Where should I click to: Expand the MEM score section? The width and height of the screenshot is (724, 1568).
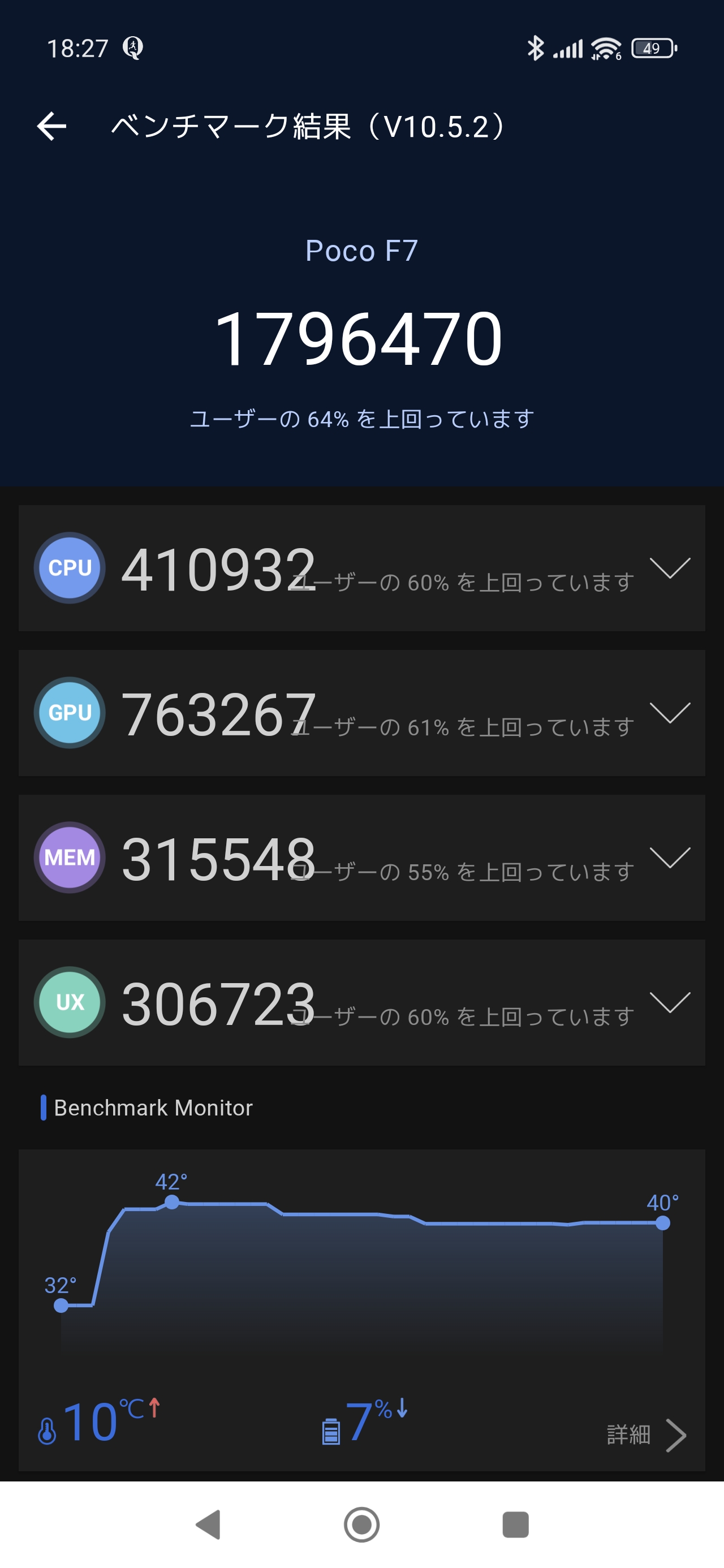point(669,858)
